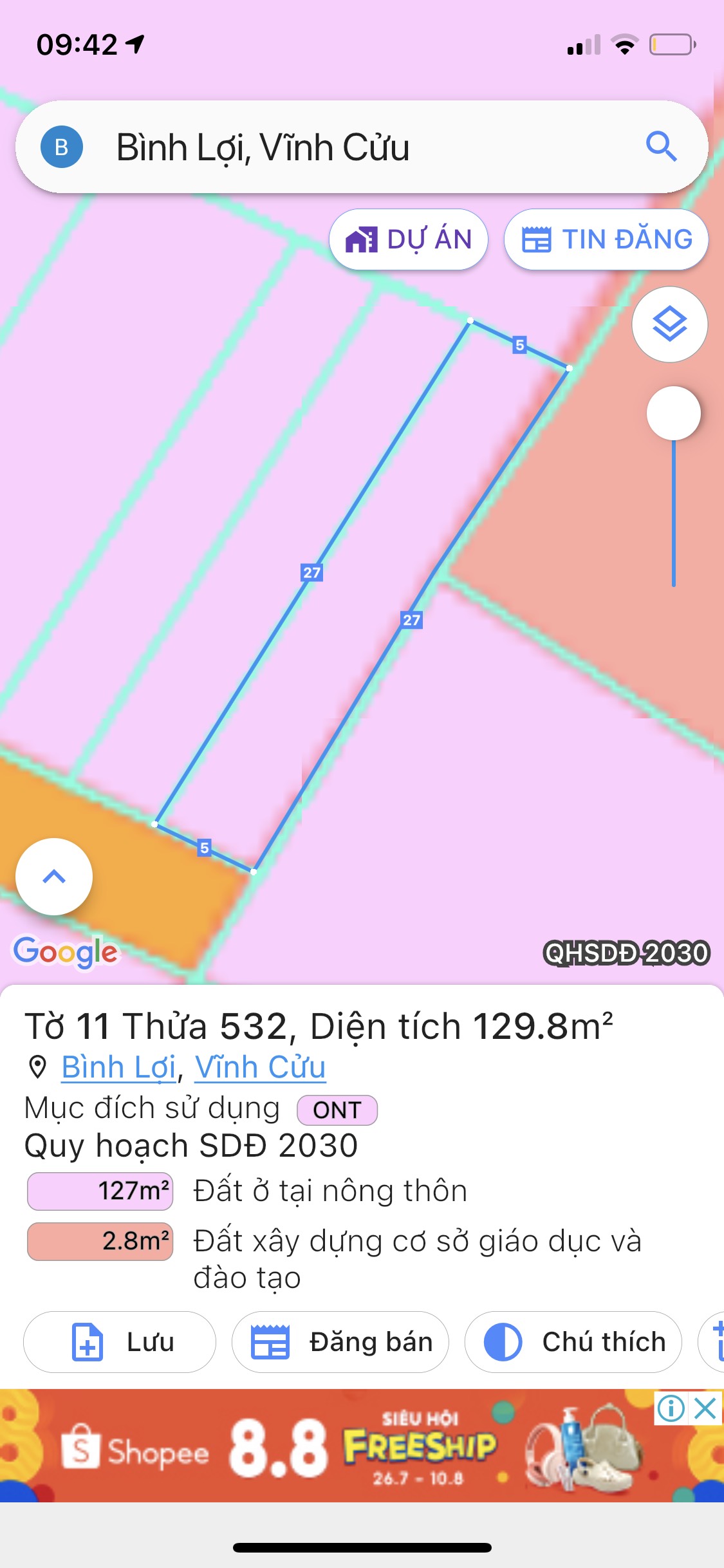The height and width of the screenshot is (1568, 724).
Task: Tap the overlay opacity slider handle
Action: coord(673,413)
